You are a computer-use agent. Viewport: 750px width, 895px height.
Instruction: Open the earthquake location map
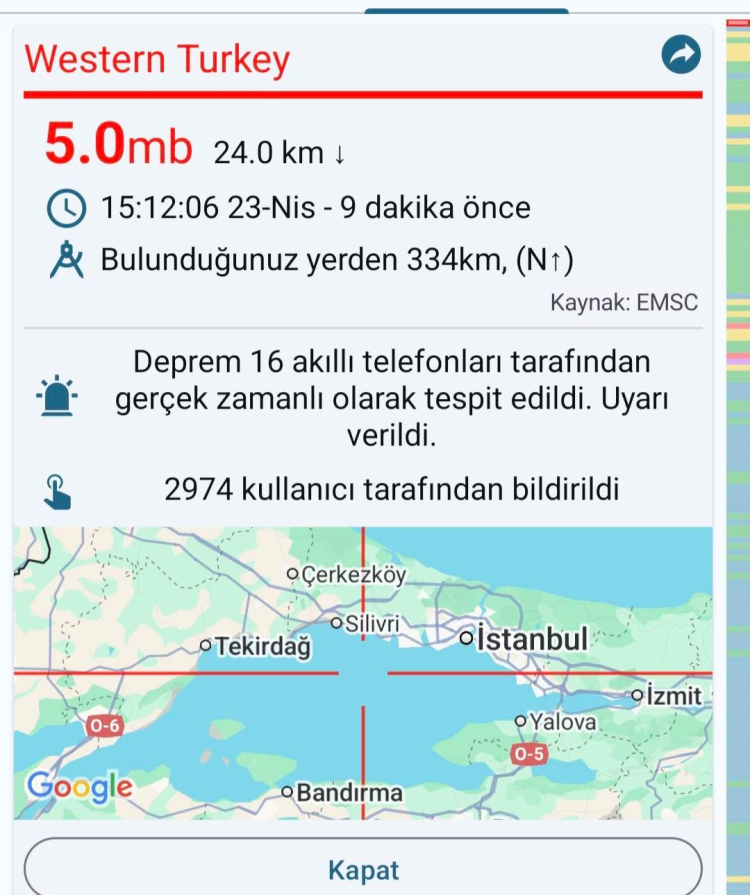[x=363, y=672]
